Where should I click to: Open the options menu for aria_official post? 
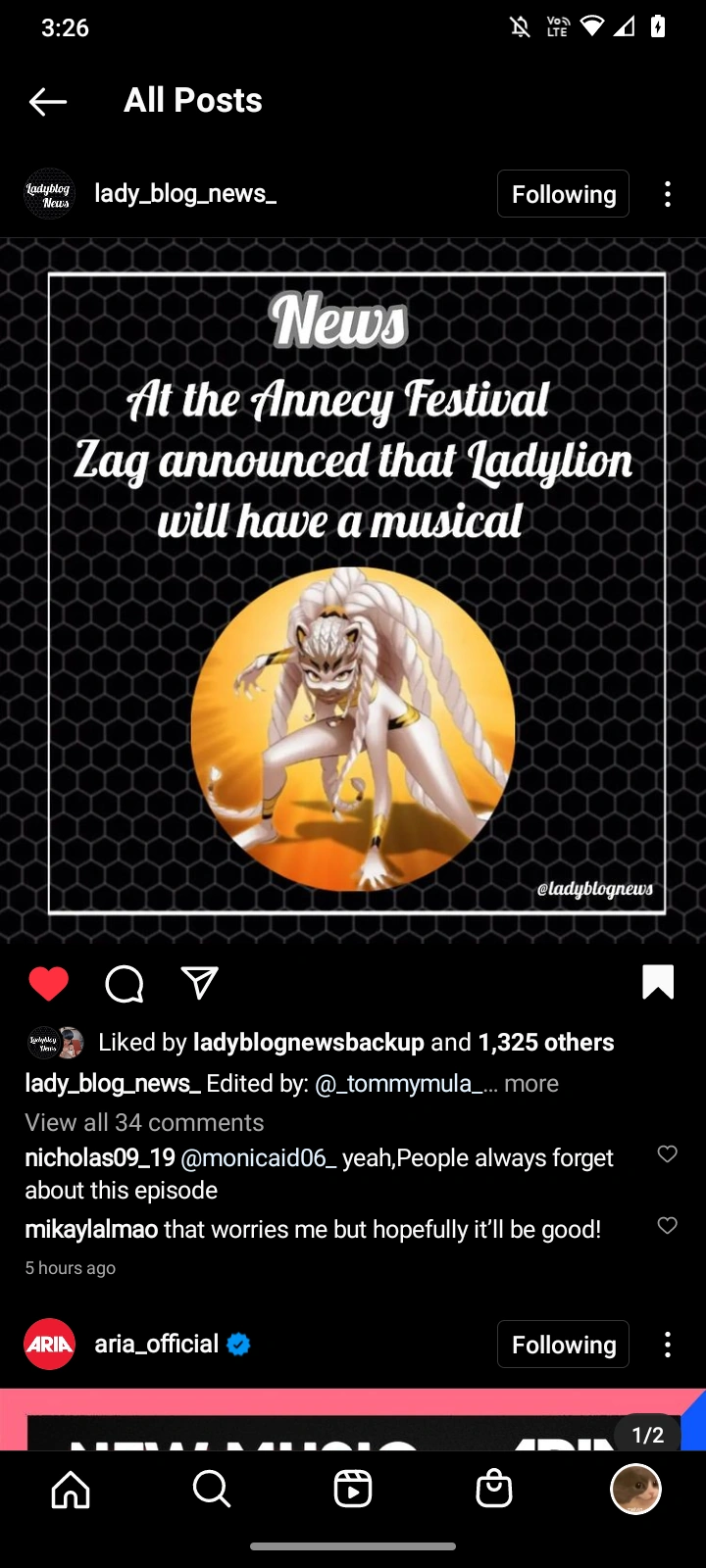tap(668, 1344)
